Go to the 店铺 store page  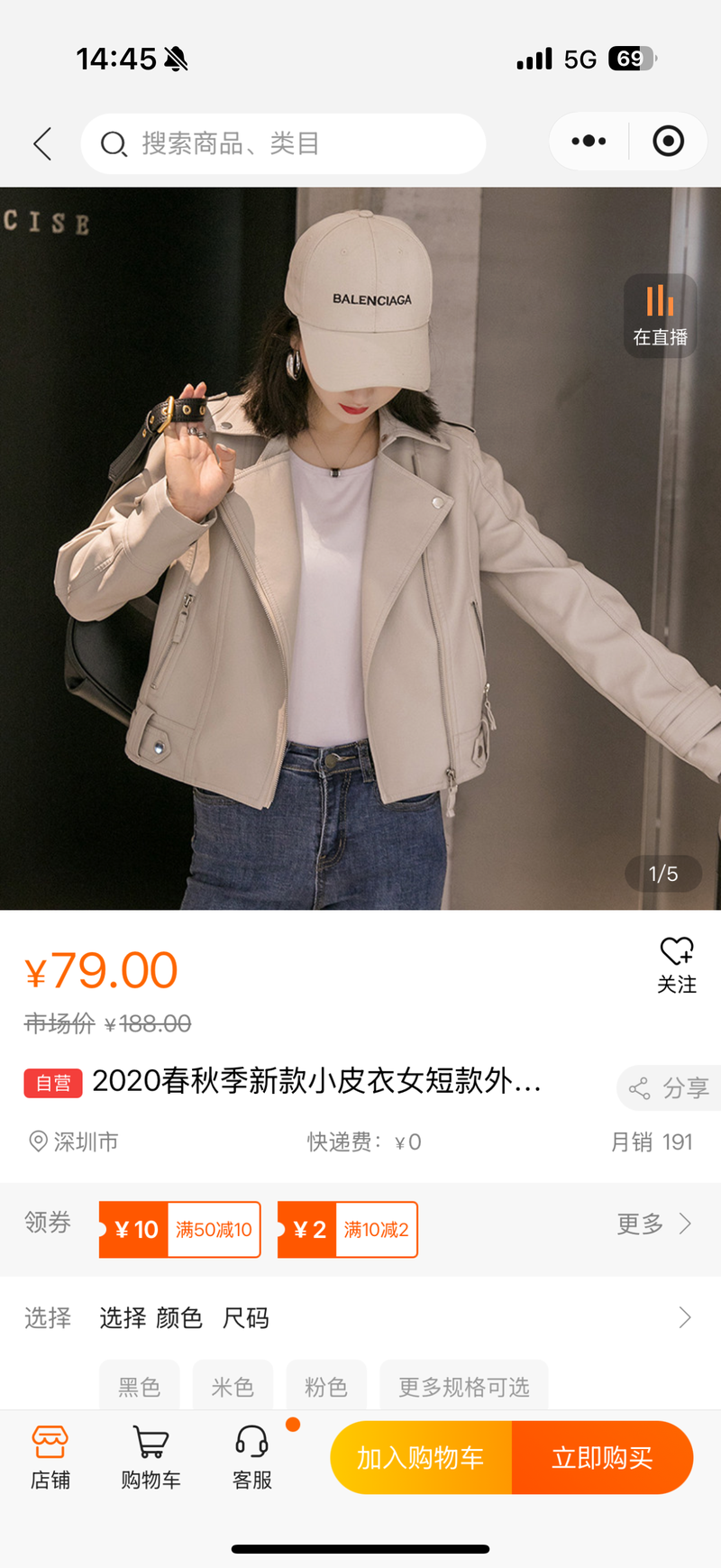coord(50,1456)
